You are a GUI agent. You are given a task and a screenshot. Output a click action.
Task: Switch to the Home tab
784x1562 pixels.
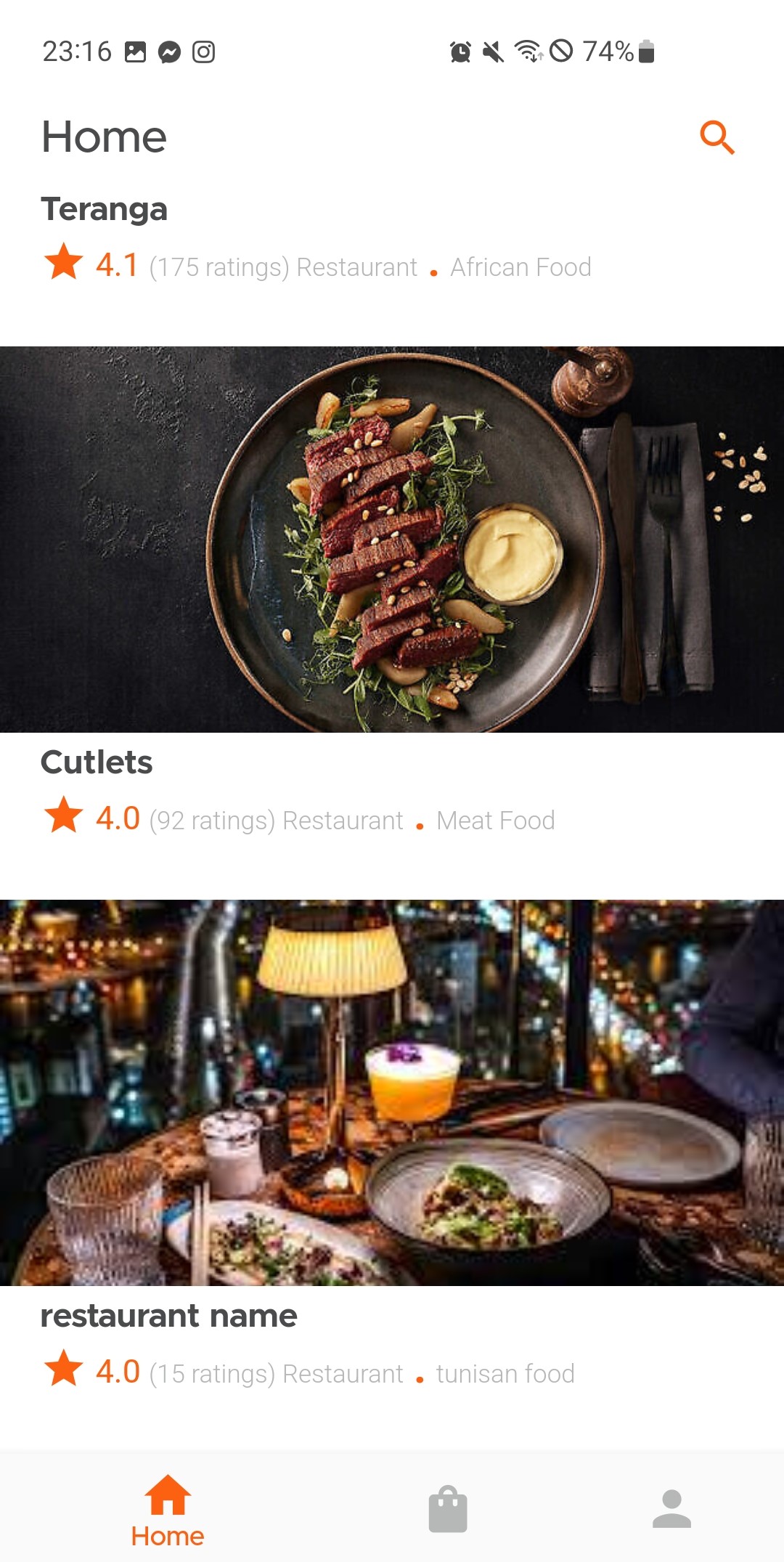click(168, 1510)
